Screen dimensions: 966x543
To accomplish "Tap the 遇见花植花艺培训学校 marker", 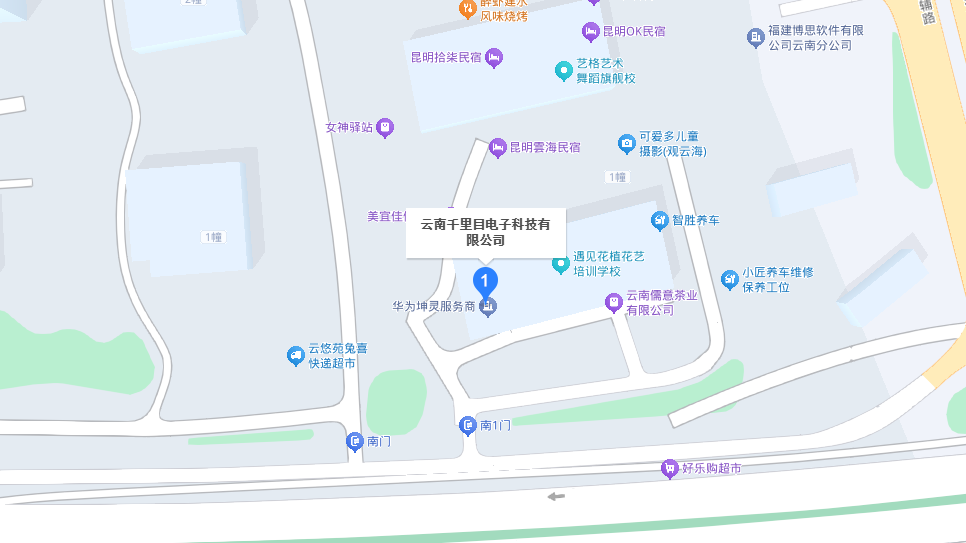I will click(x=561, y=263).
